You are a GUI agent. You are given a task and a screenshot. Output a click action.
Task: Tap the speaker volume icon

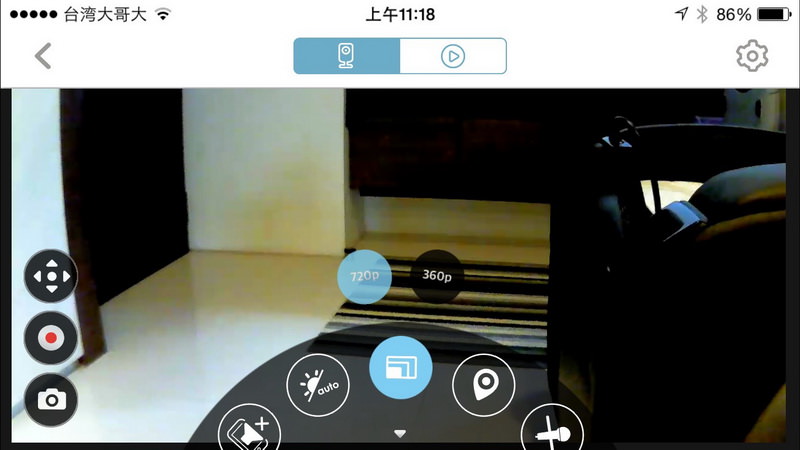point(249,430)
